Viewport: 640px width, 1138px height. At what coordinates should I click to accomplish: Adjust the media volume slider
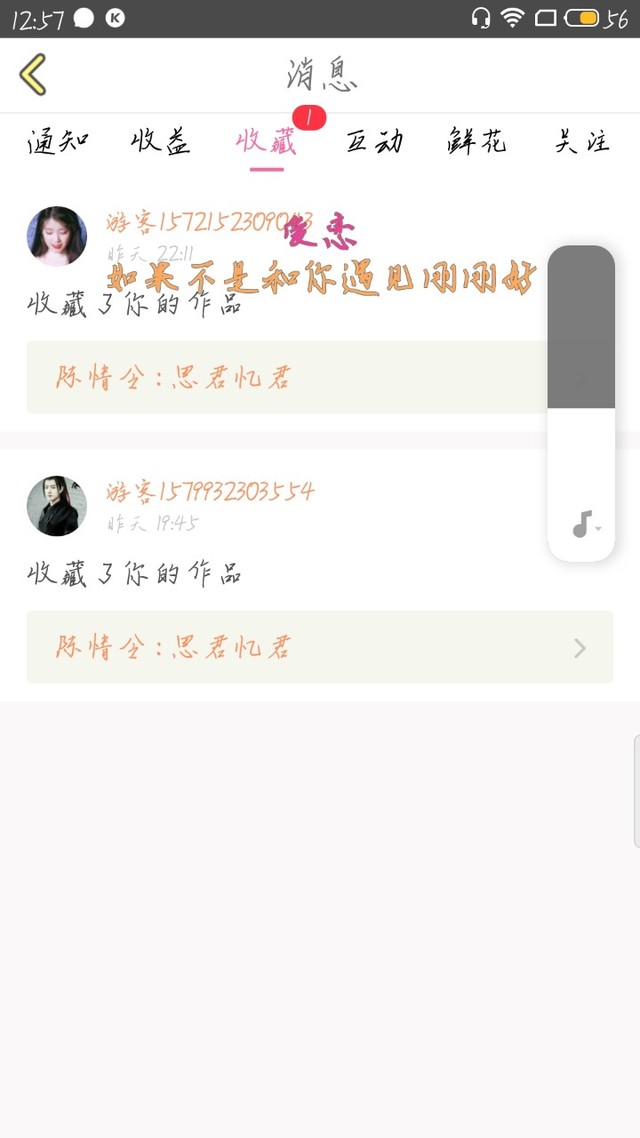[581, 400]
